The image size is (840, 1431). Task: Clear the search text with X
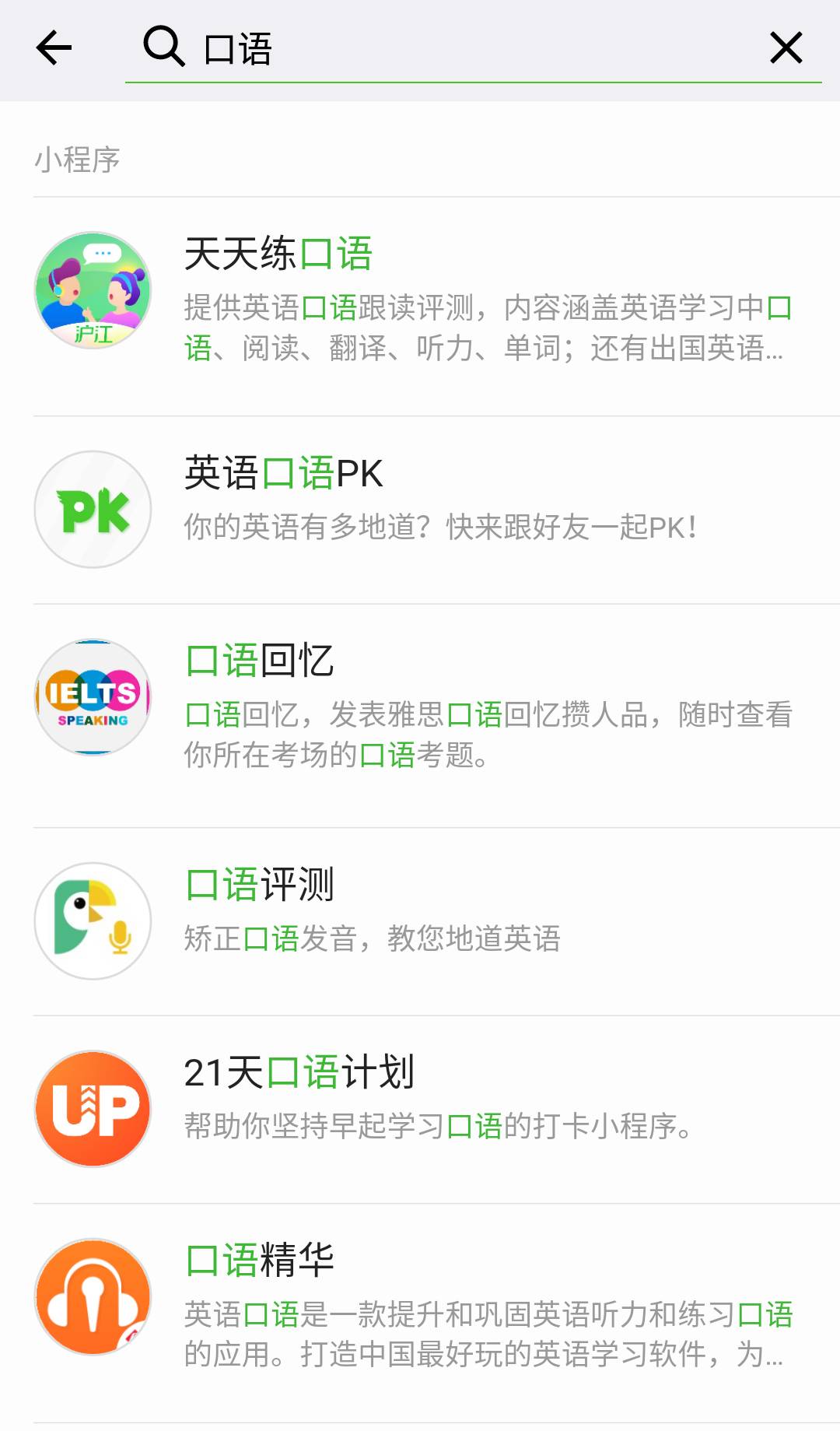click(786, 48)
